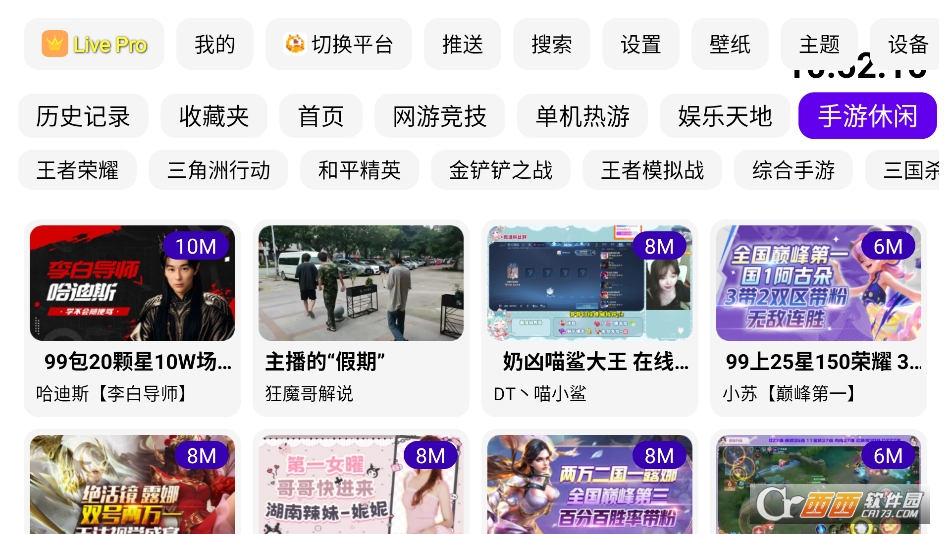950x534 pixels.
Task: Open the 推送 button
Action: (x=462, y=44)
